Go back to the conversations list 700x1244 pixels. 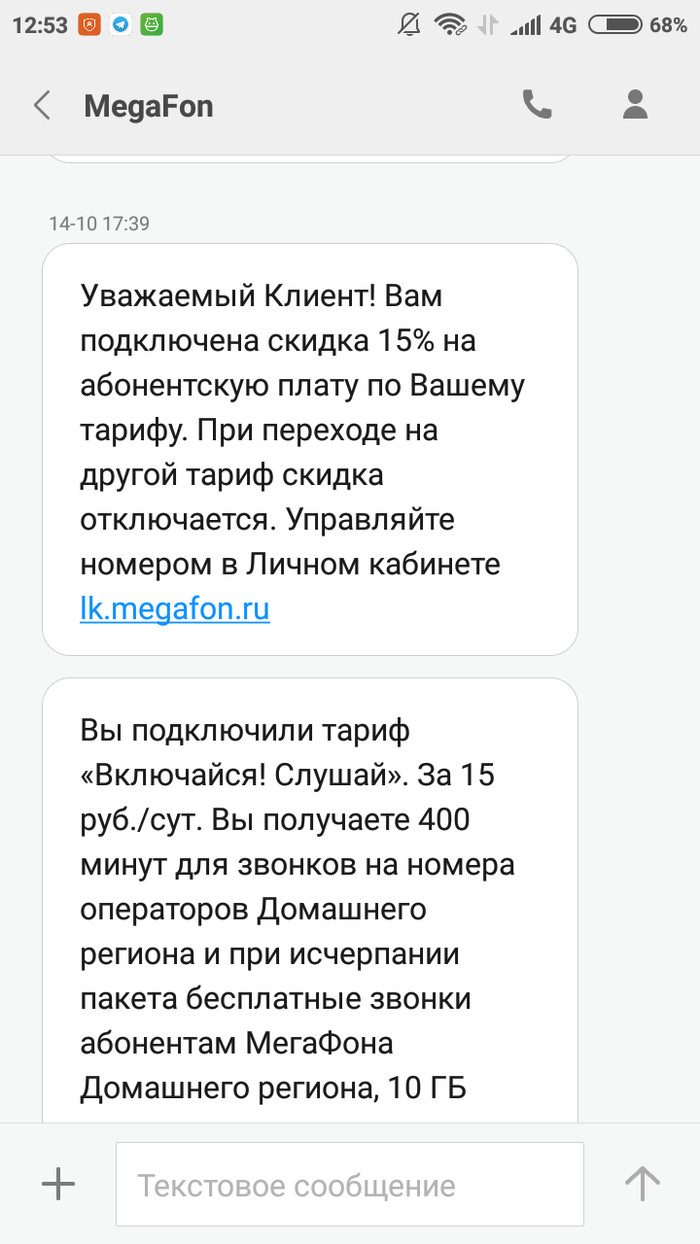(42, 105)
